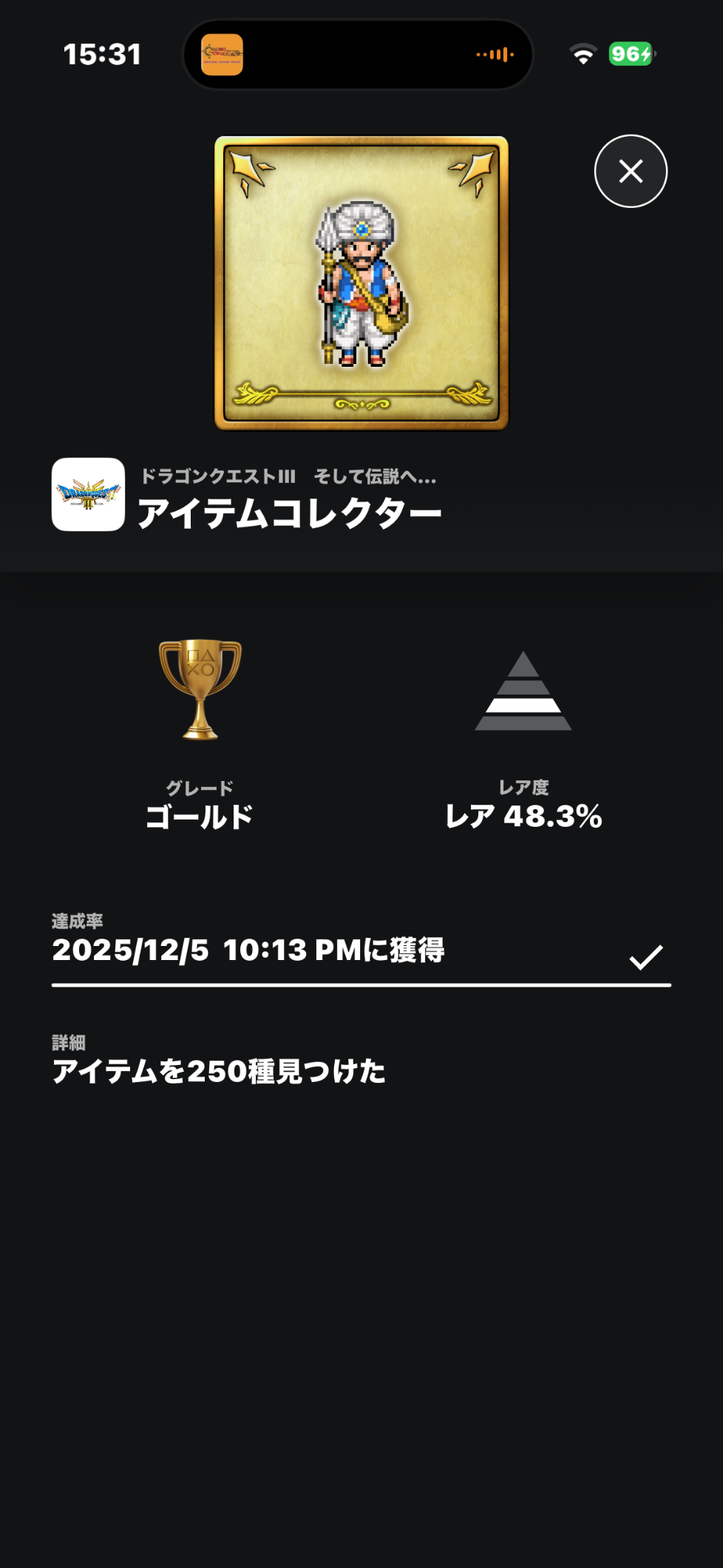723x1568 pixels.
Task: Open the now-playing music activity in the Dynamic Island
Action: pos(358,55)
